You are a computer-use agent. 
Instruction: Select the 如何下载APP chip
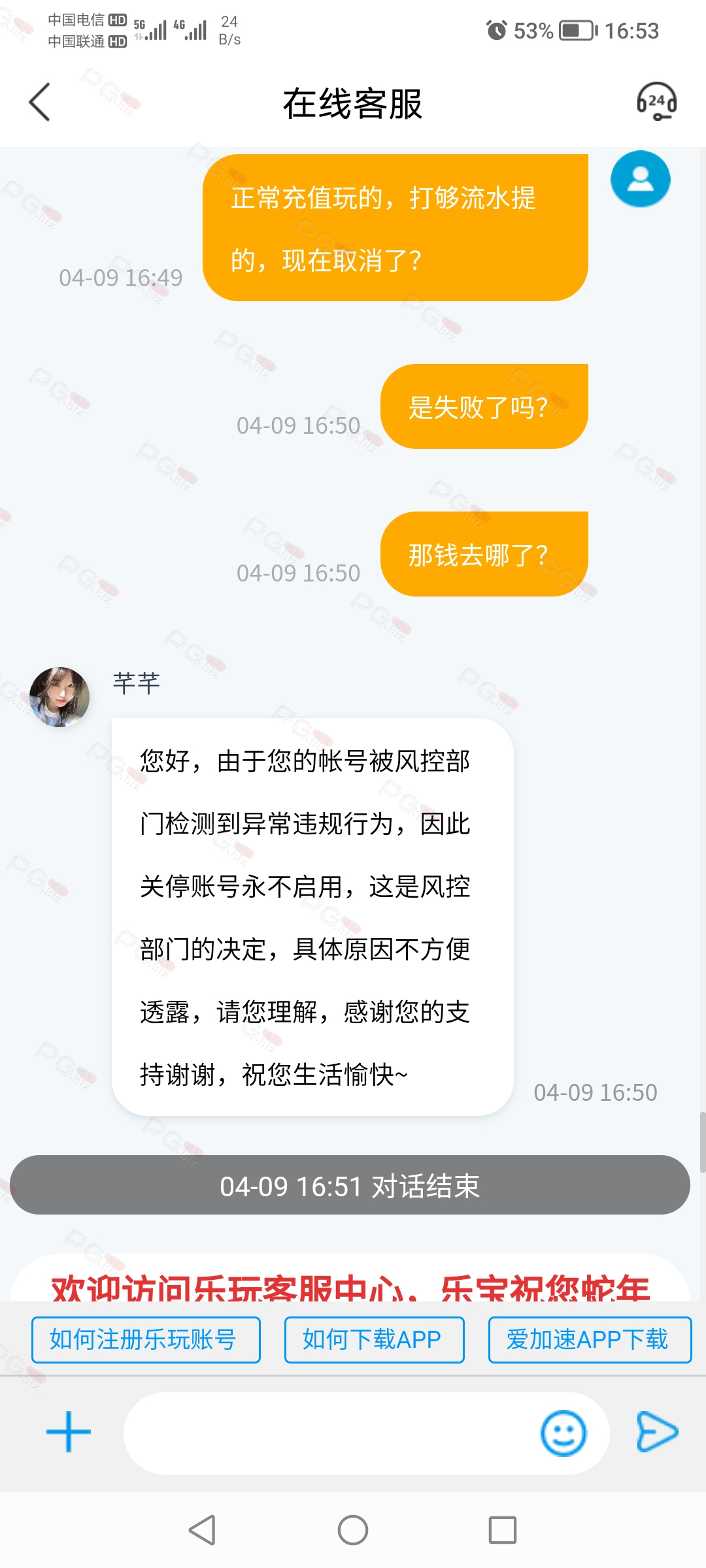pos(374,1340)
